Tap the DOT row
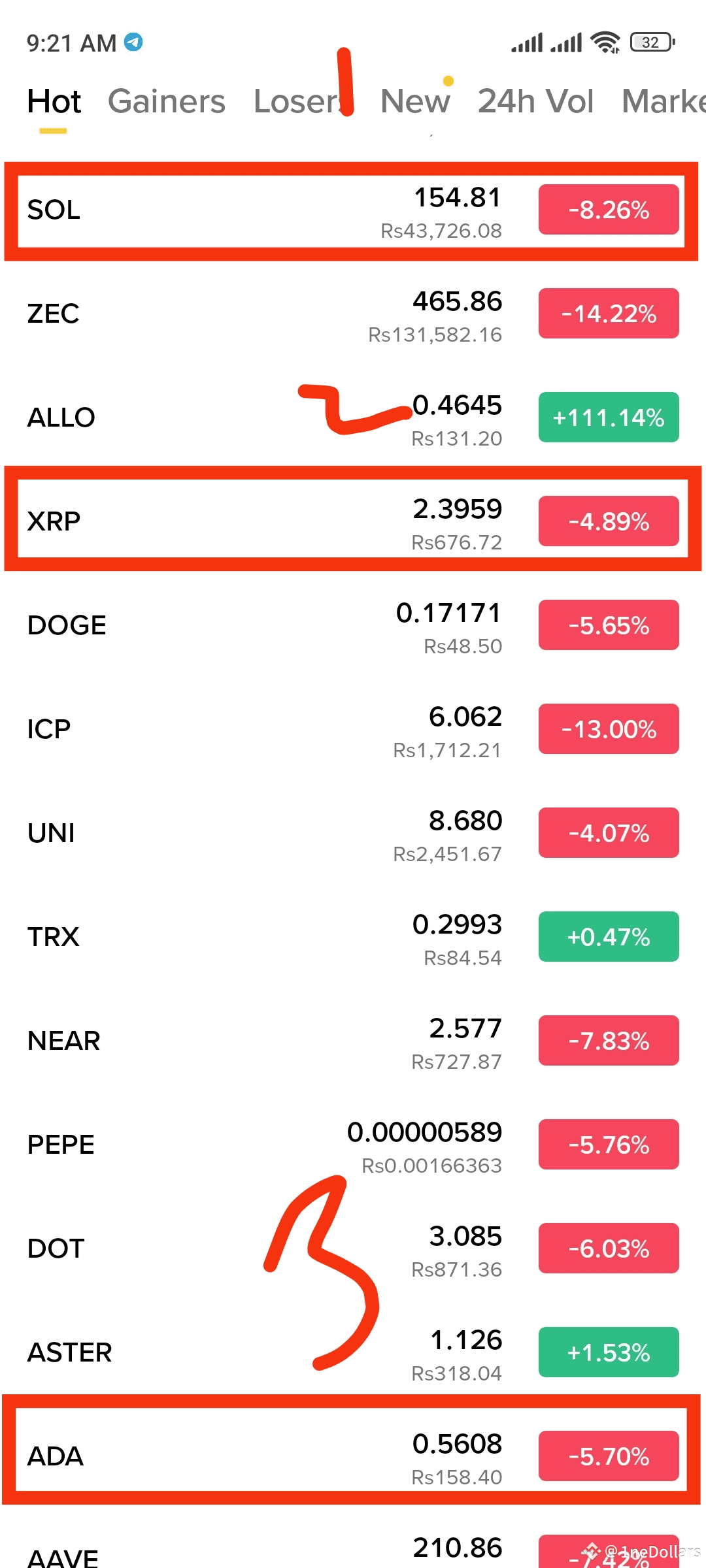 163,1249
